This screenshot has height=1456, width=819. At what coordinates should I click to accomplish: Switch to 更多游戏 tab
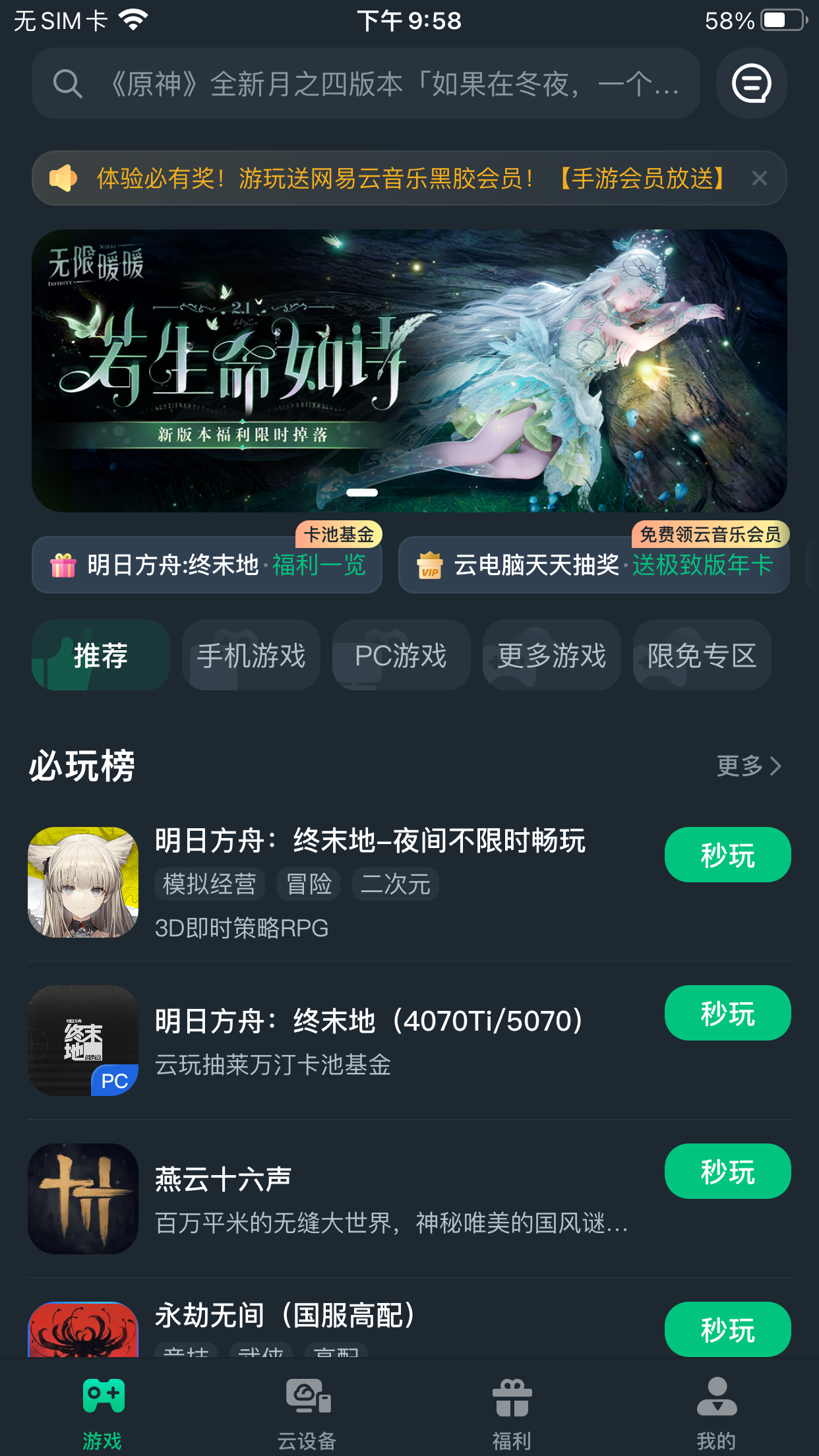[551, 655]
